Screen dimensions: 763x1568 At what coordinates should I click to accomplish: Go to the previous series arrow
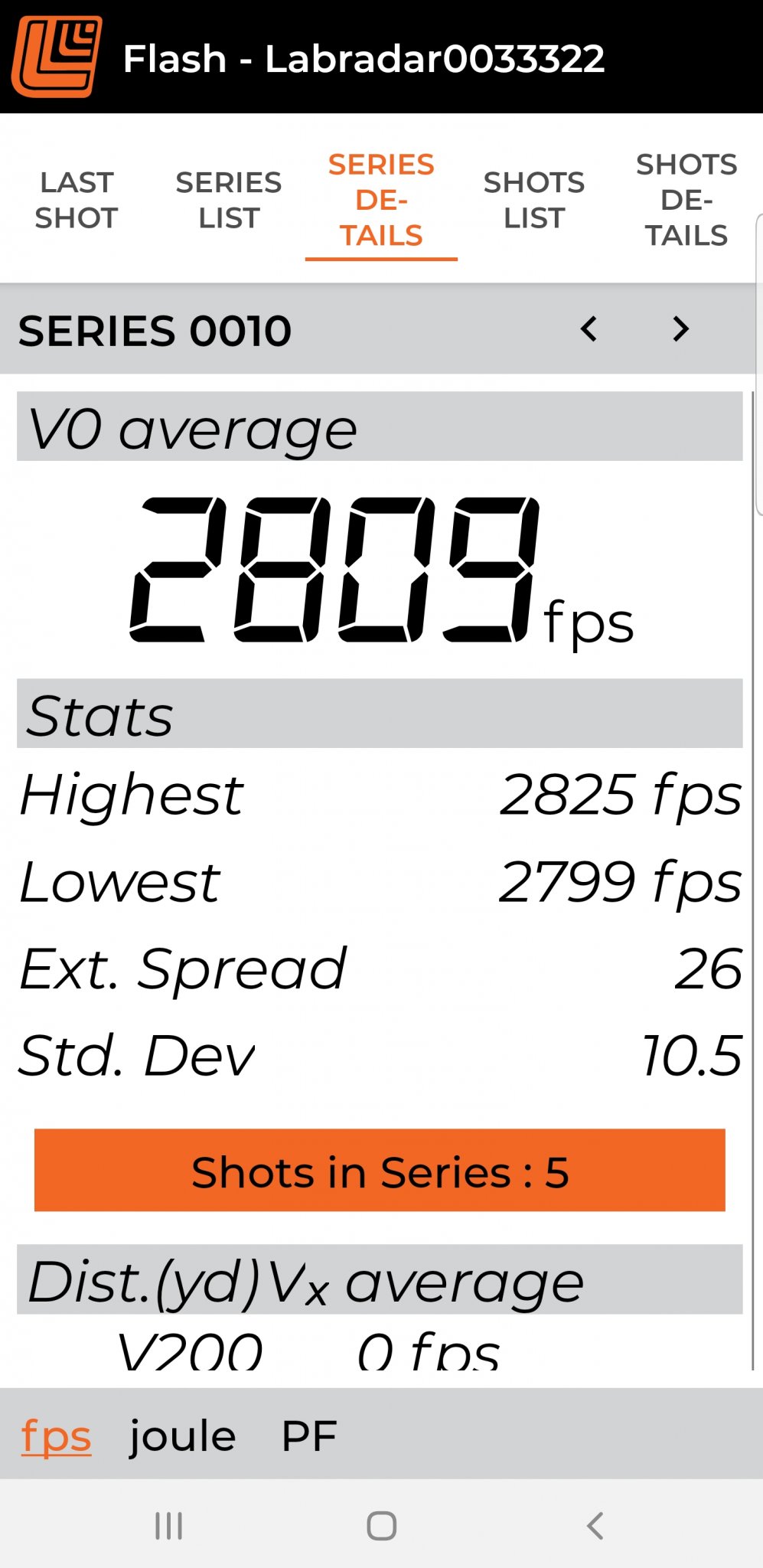point(589,329)
